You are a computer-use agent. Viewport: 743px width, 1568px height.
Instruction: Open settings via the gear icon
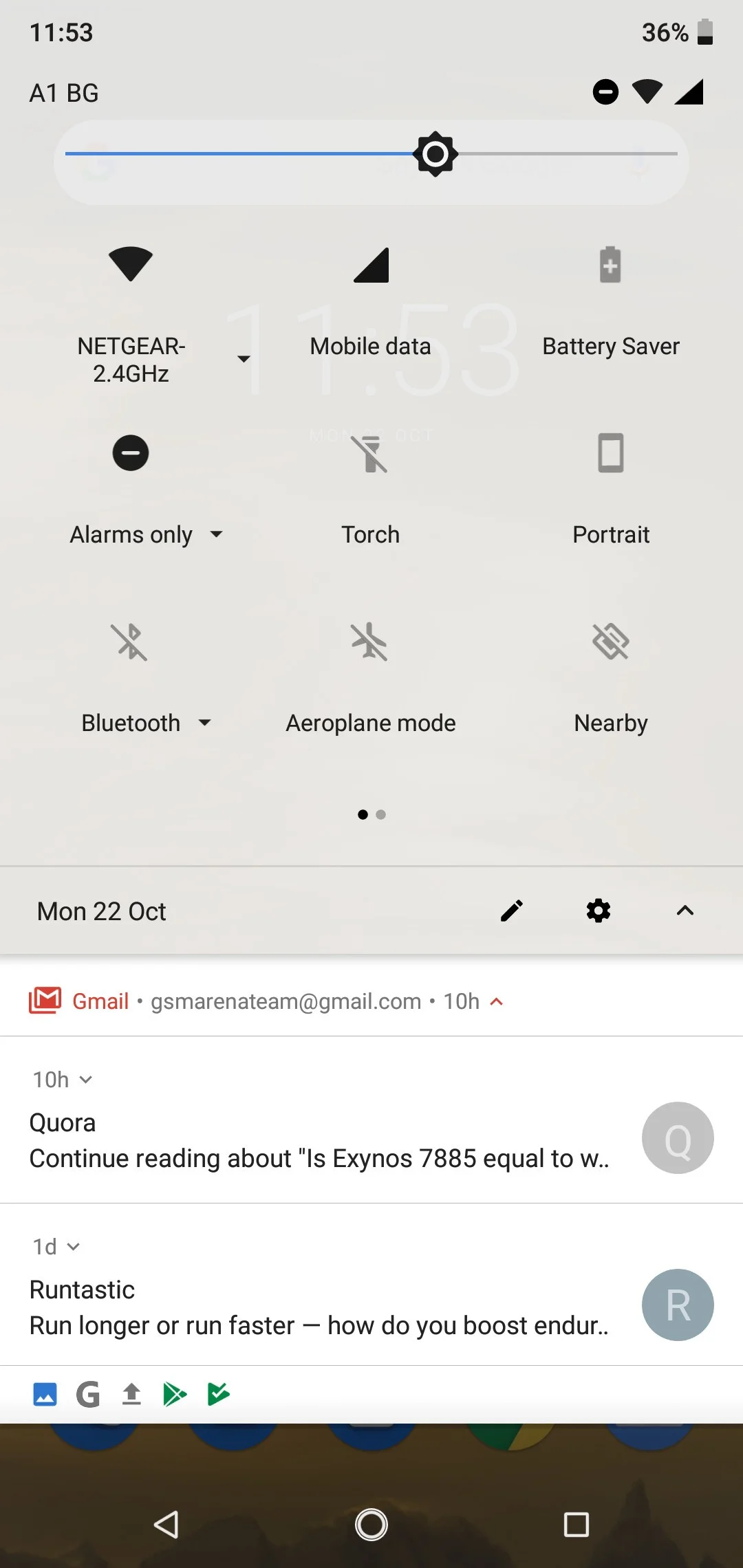tap(599, 911)
